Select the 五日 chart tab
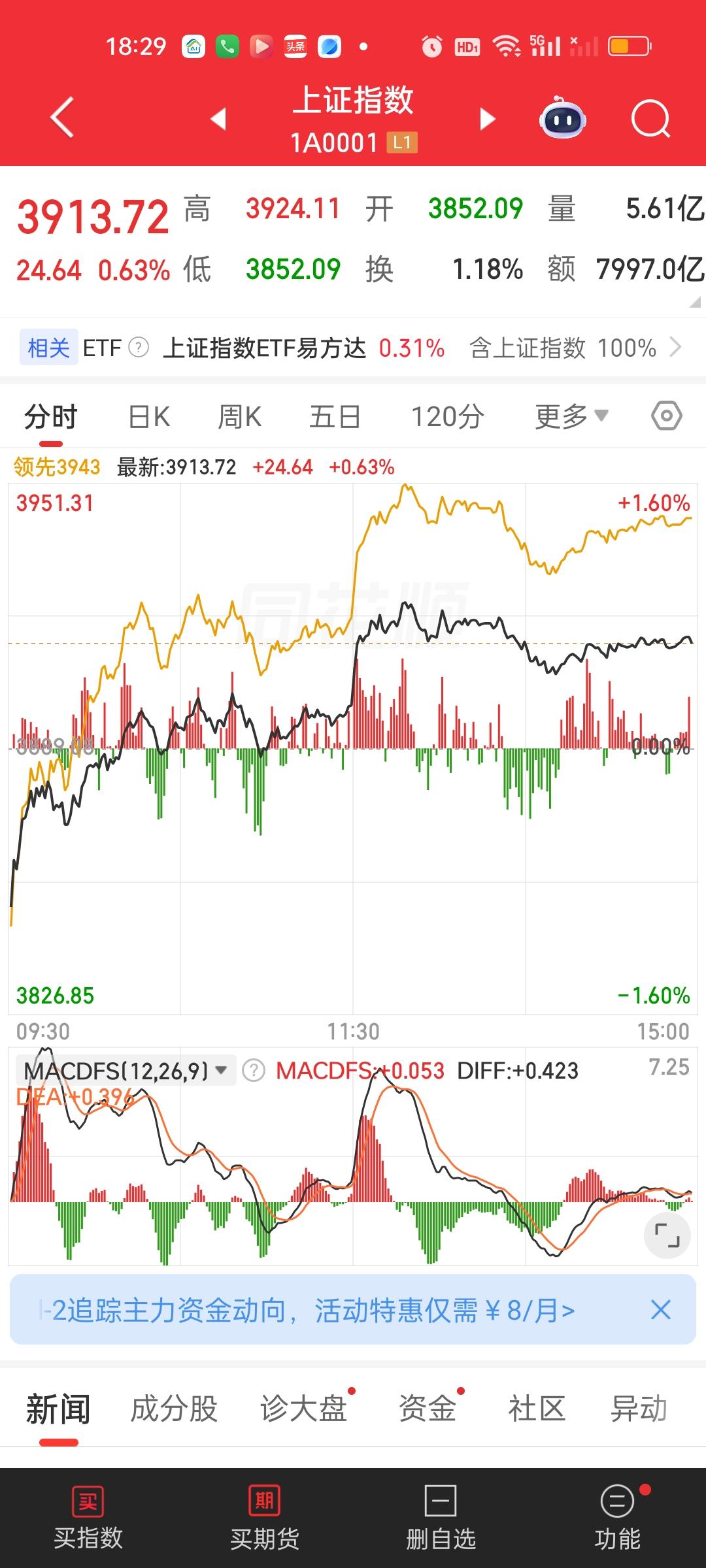The image size is (706, 1568). pyautogui.click(x=335, y=416)
